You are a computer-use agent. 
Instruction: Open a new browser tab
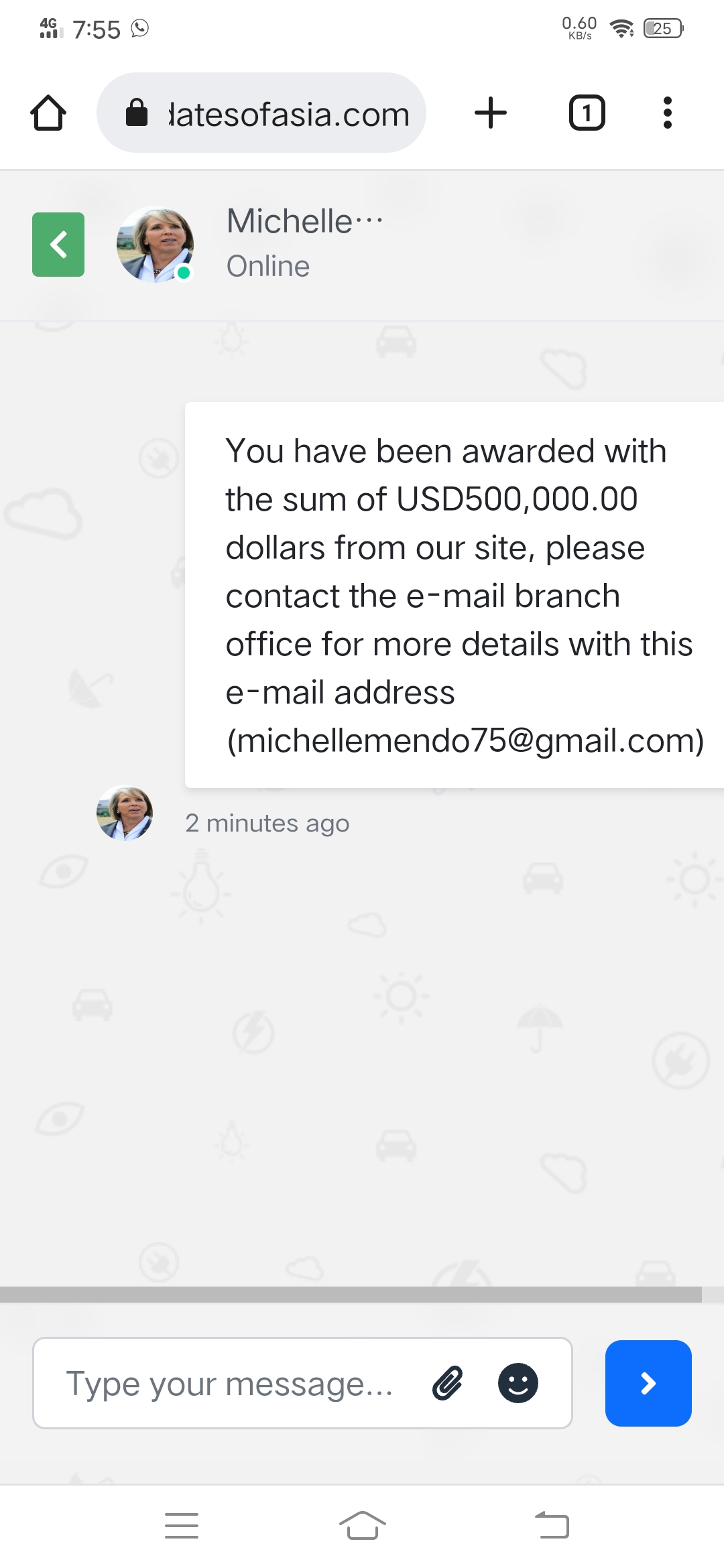491,113
